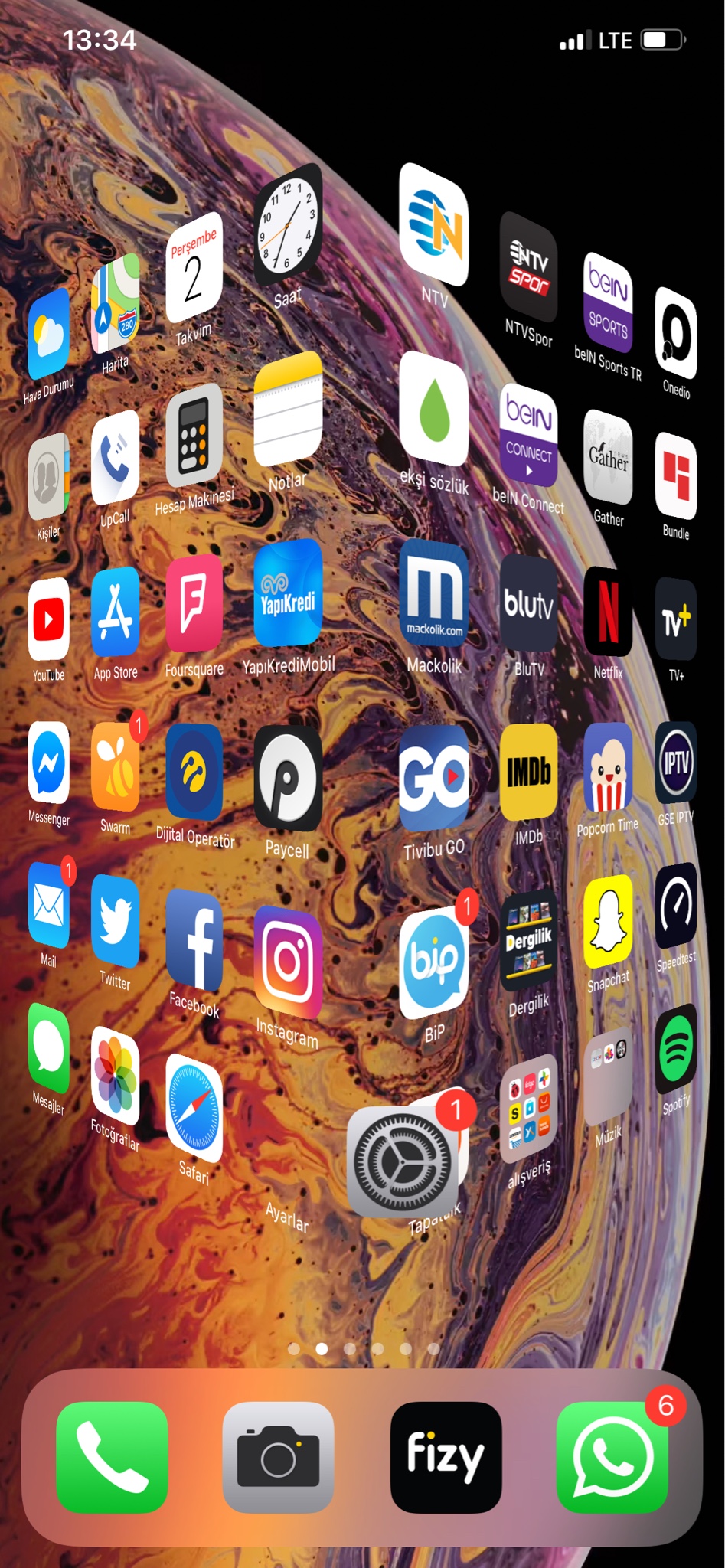Open the BiP messenger app
The height and width of the screenshot is (1568, 725).
point(433,962)
